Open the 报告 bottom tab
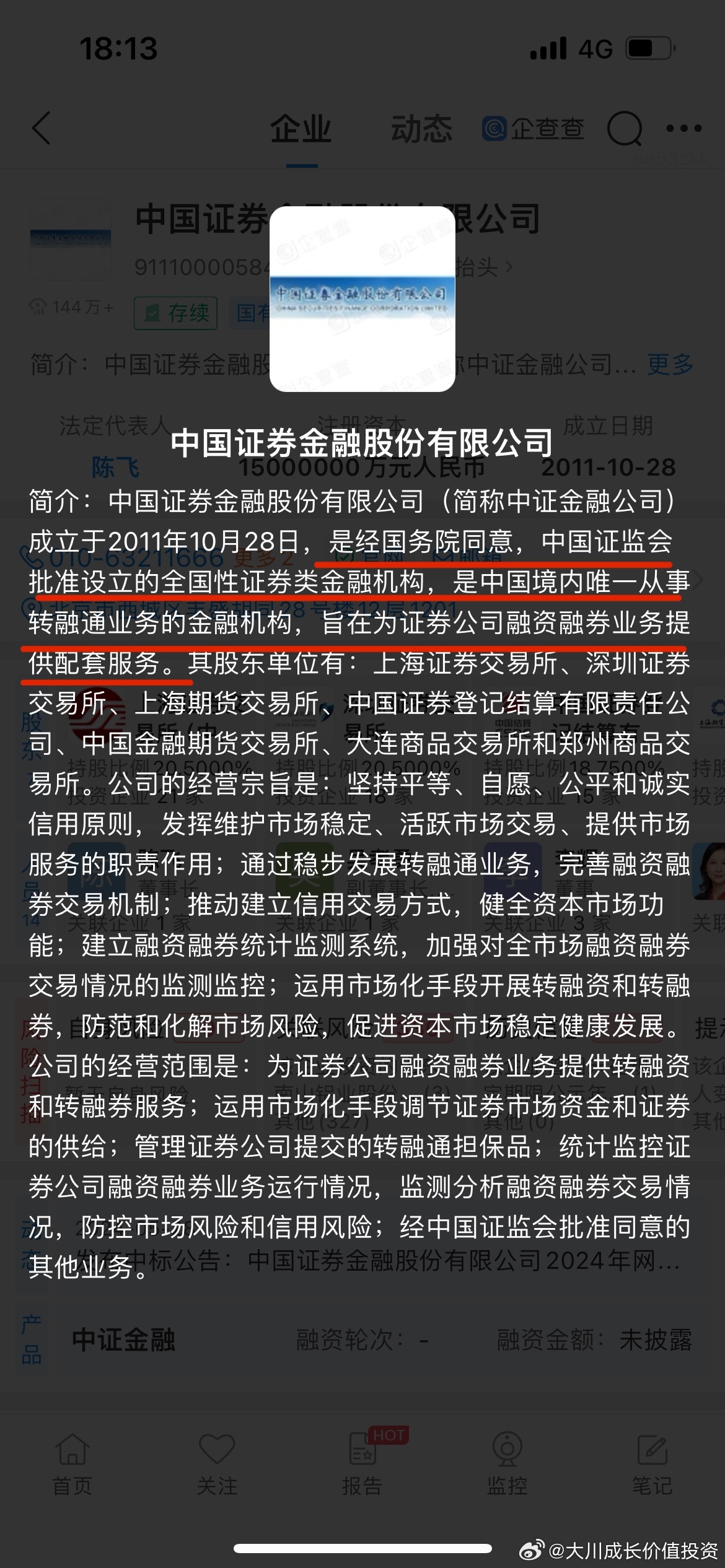This screenshot has width=725, height=1568. point(362,1465)
